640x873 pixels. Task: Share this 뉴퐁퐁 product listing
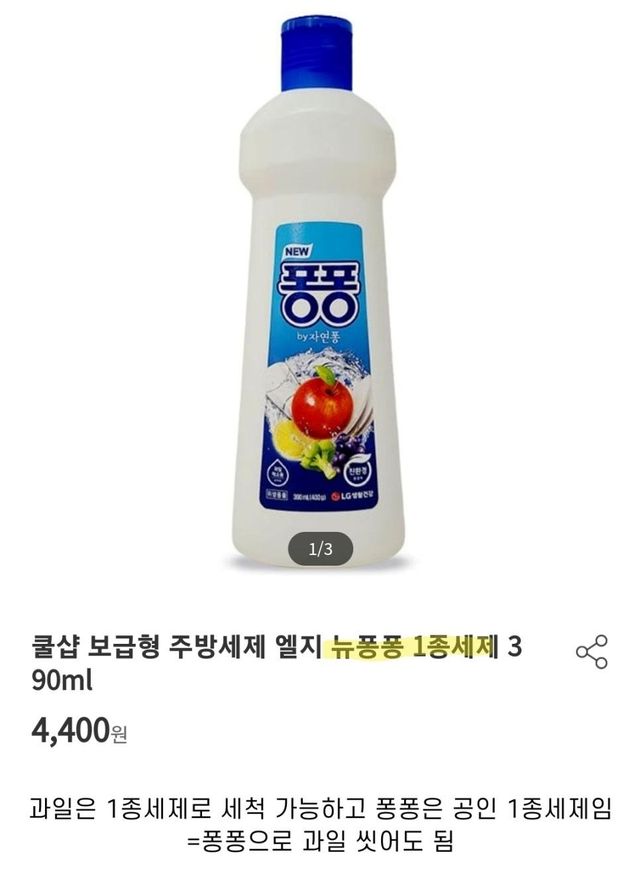point(592,651)
